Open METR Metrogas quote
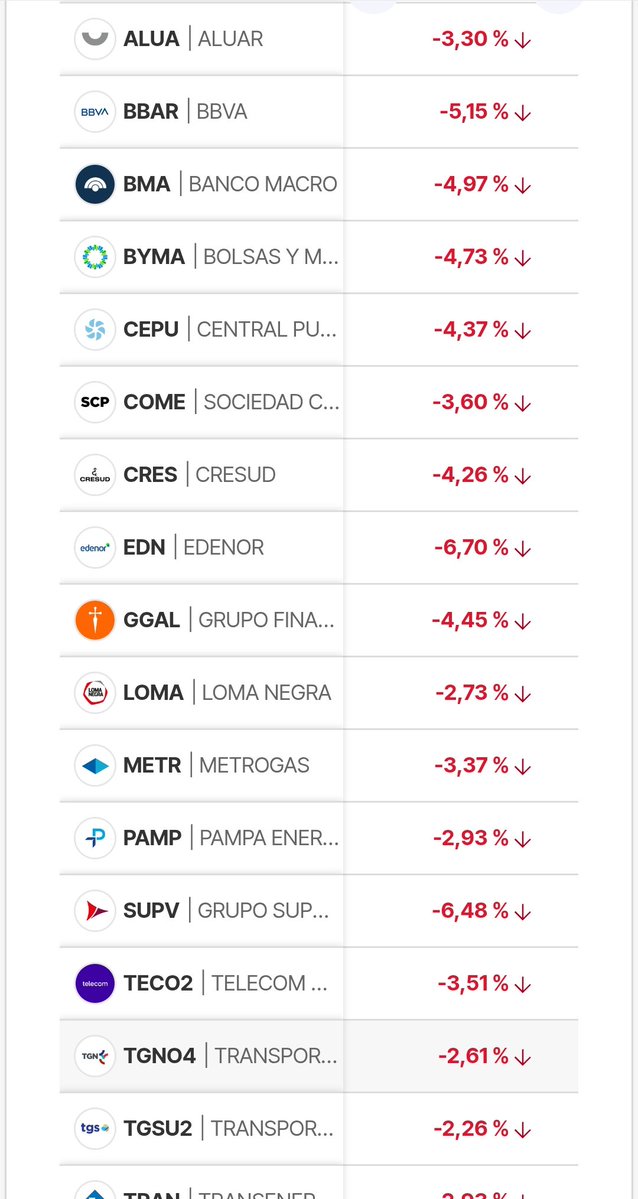 [x=318, y=765]
